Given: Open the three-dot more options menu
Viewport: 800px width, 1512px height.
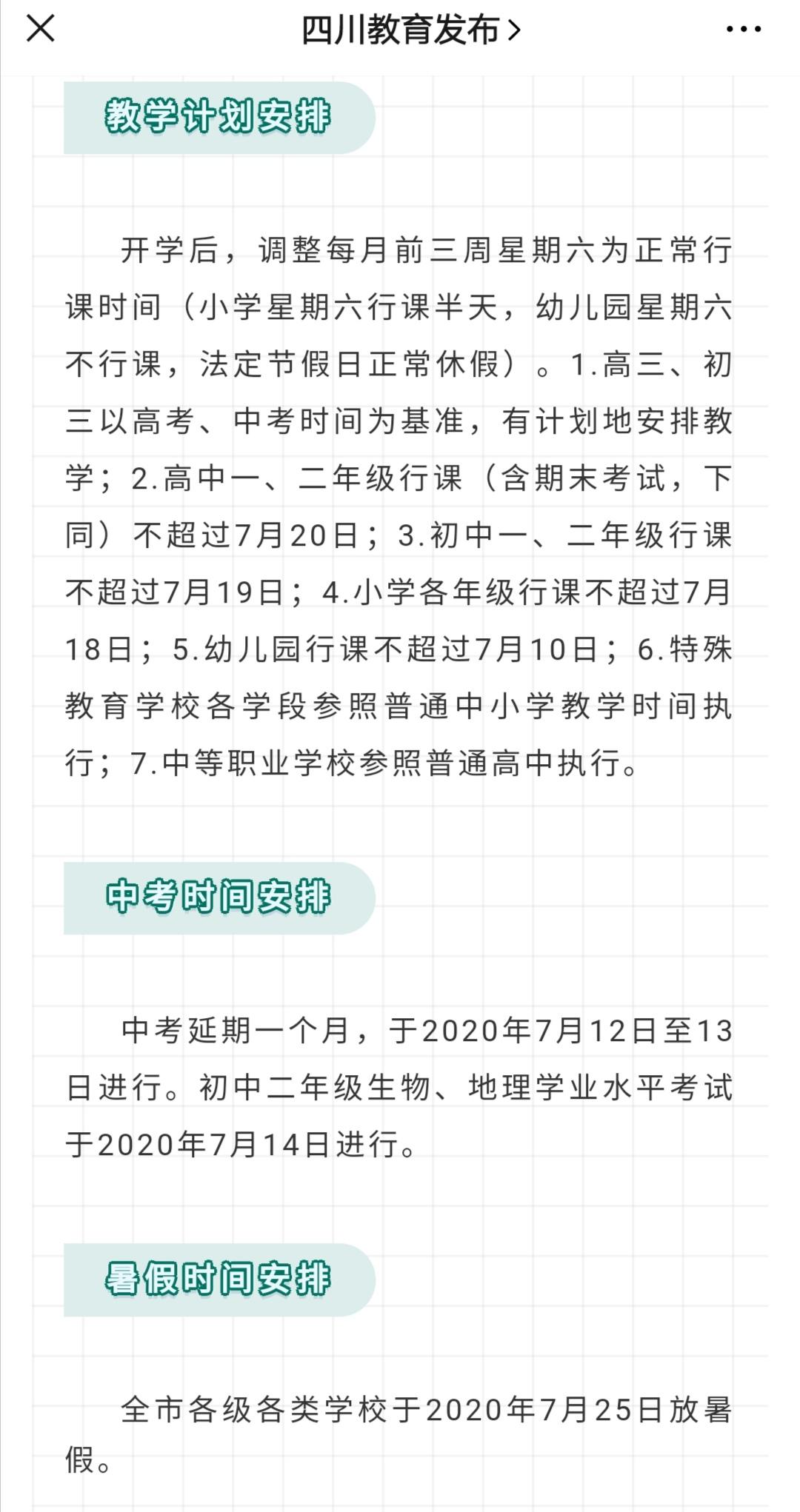Looking at the screenshot, I should coord(743,30).
